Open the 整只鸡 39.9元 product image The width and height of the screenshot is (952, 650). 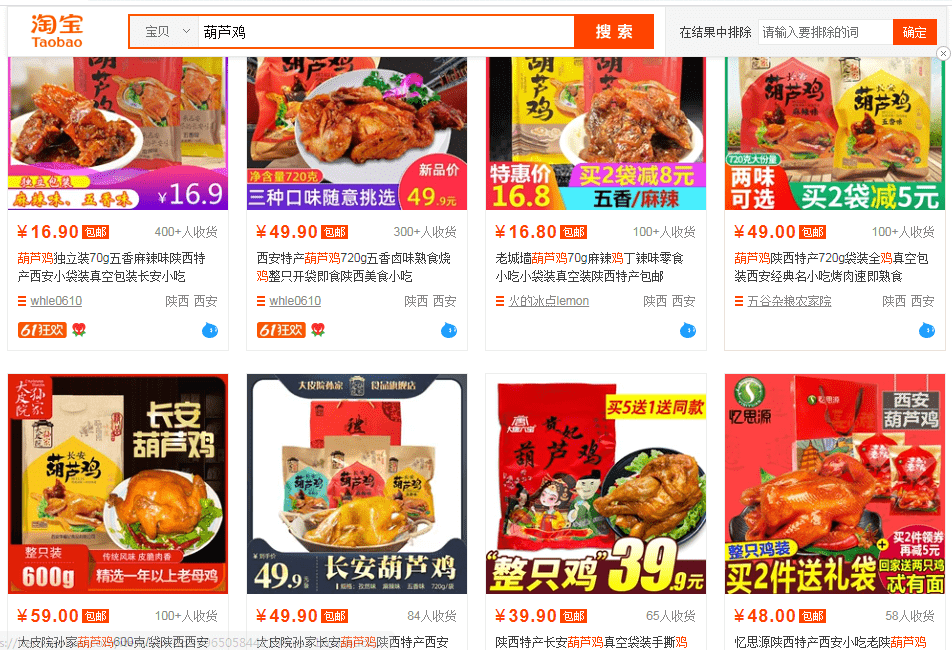pyautogui.click(x=596, y=484)
